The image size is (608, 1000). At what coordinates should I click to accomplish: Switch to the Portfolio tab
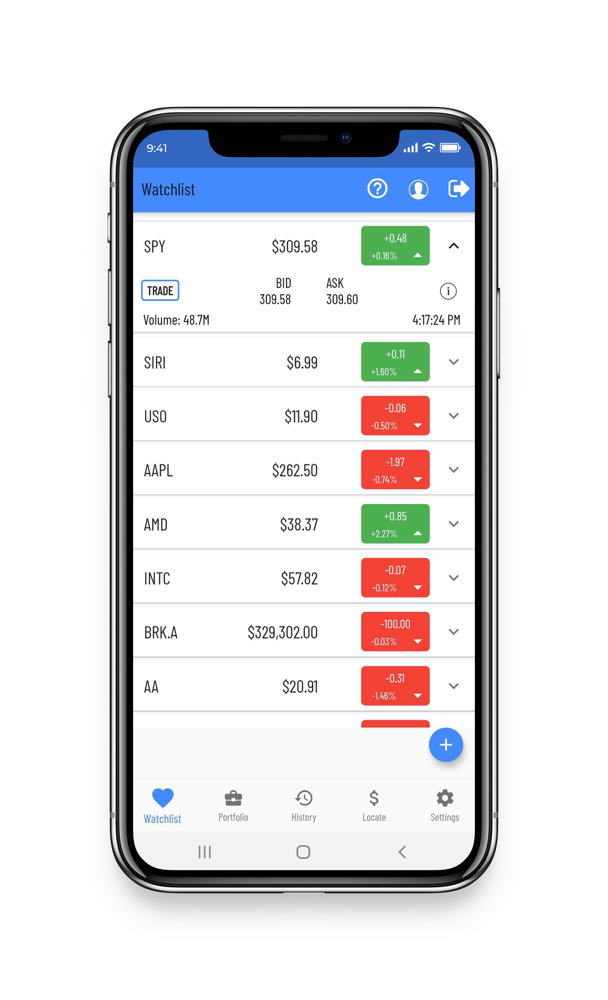point(233,805)
